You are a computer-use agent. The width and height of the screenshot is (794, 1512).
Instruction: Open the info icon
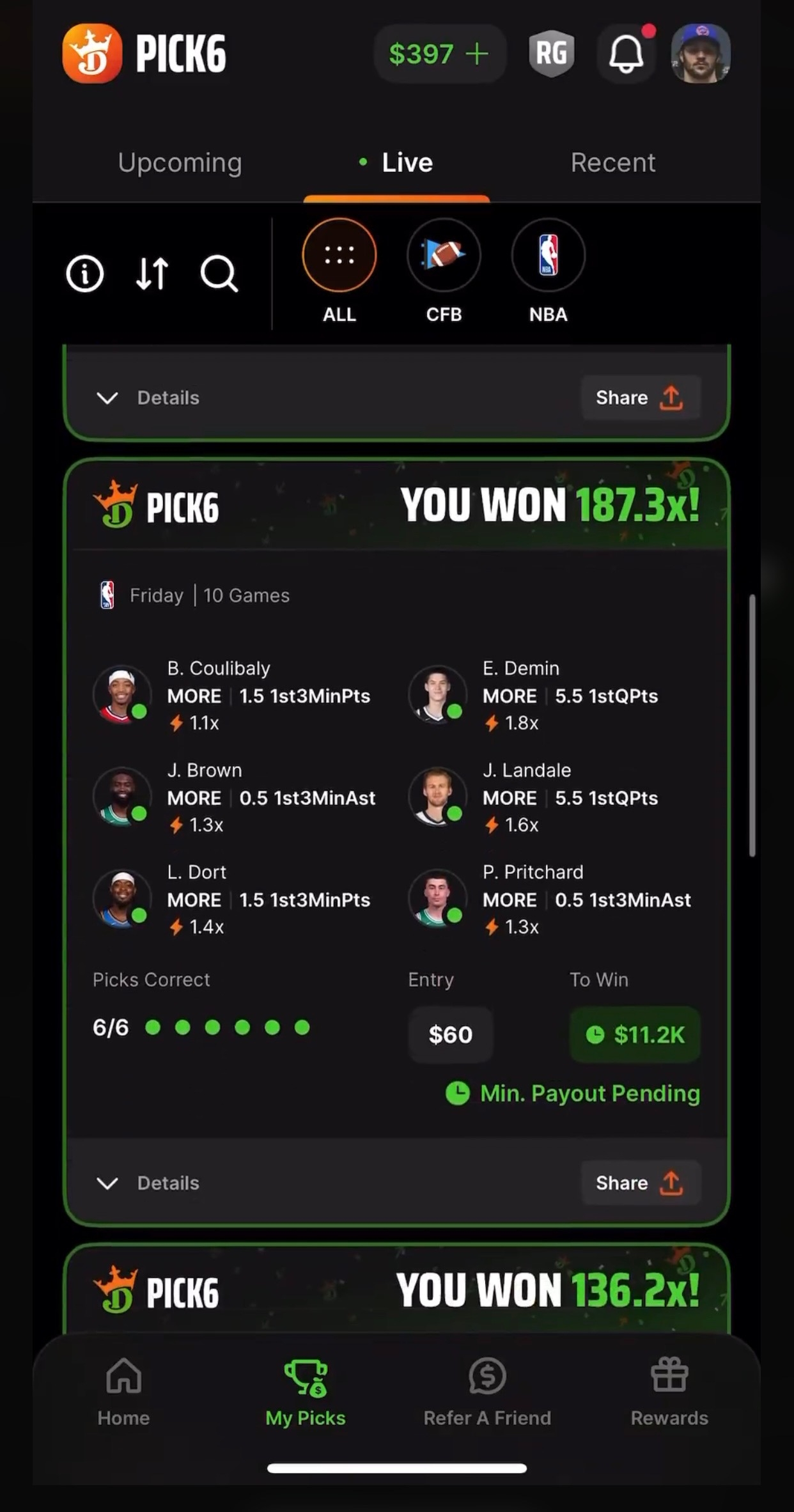click(85, 274)
